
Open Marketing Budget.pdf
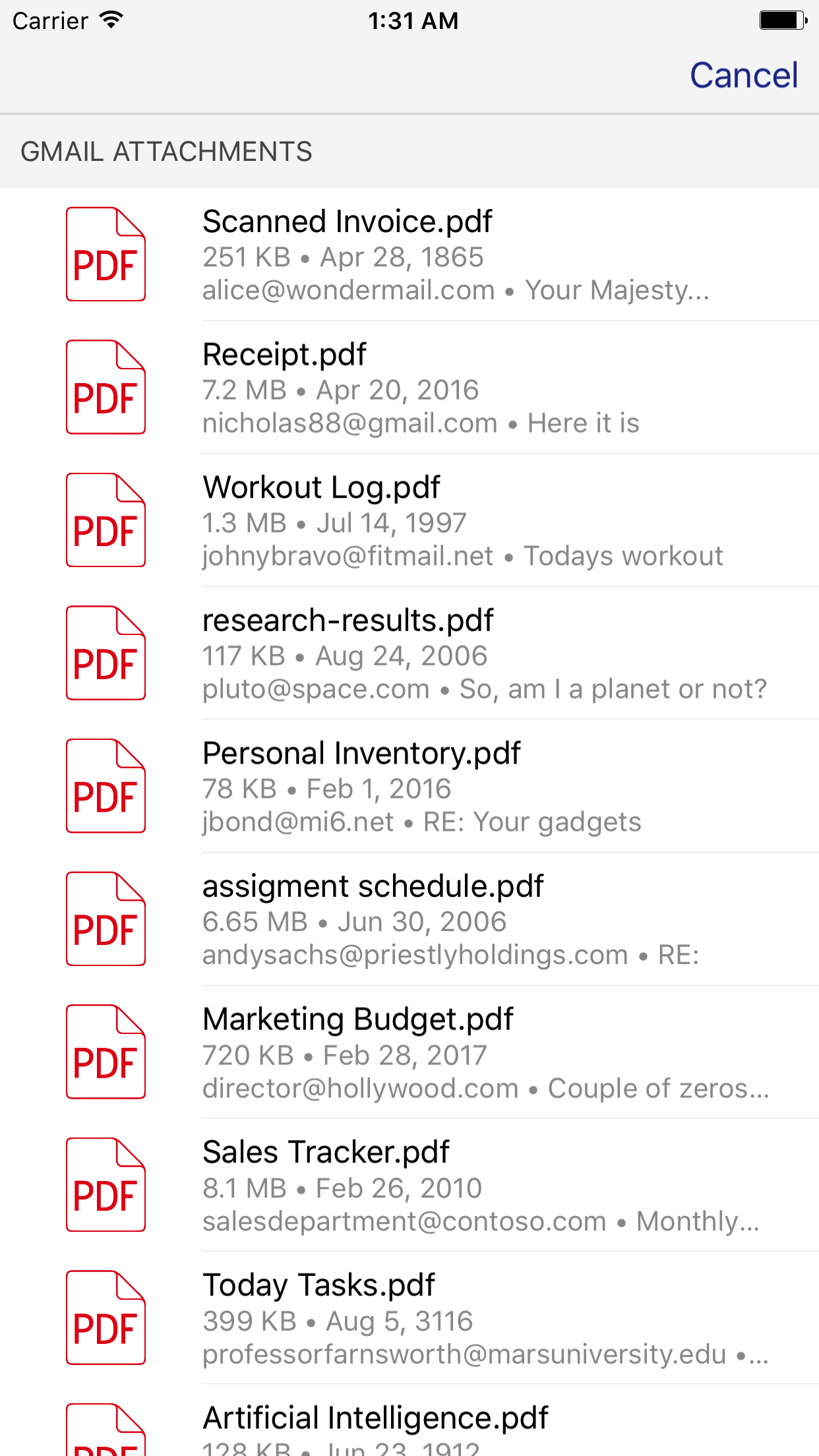[409, 1052]
